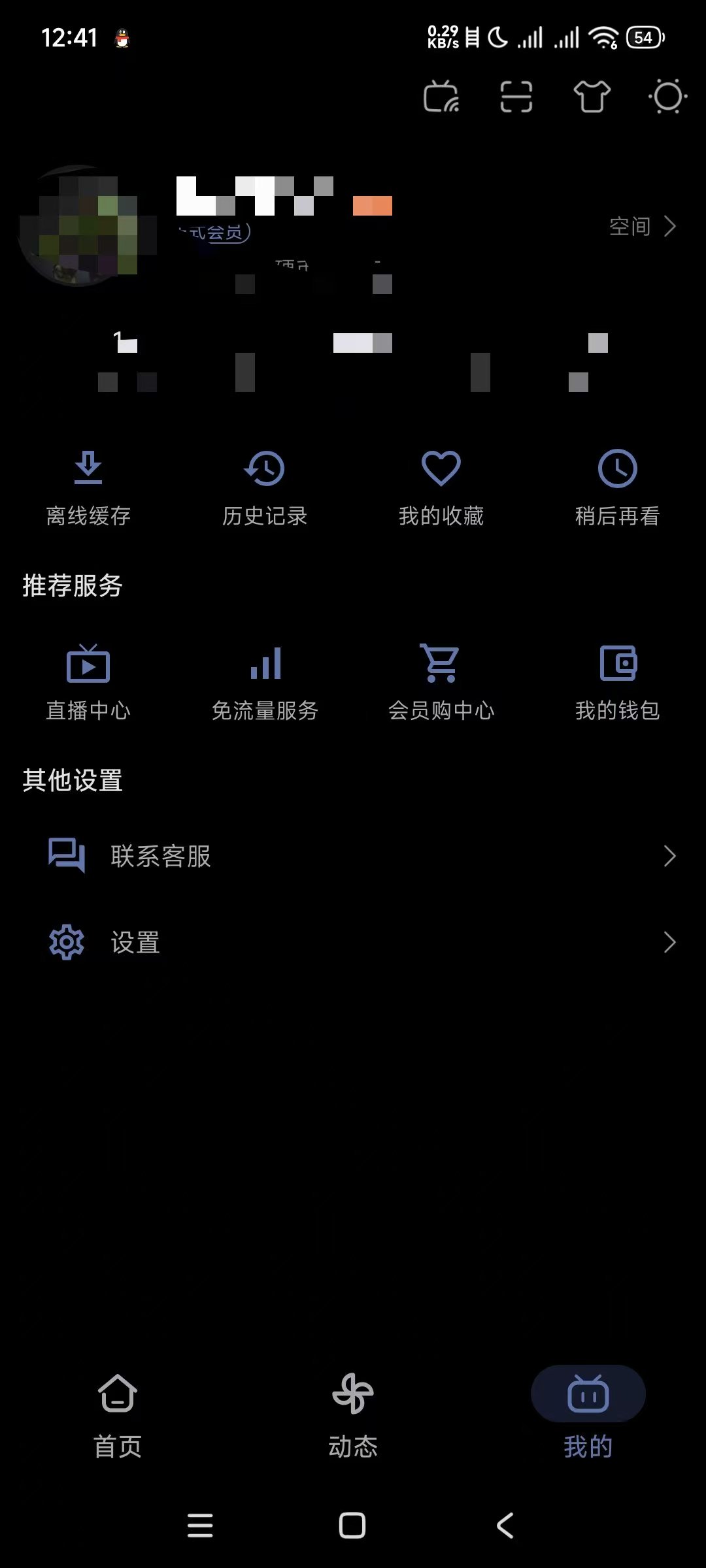Viewport: 706px width, 1568px height.
Task: Open 我的钱包 wallet
Action: (x=618, y=682)
